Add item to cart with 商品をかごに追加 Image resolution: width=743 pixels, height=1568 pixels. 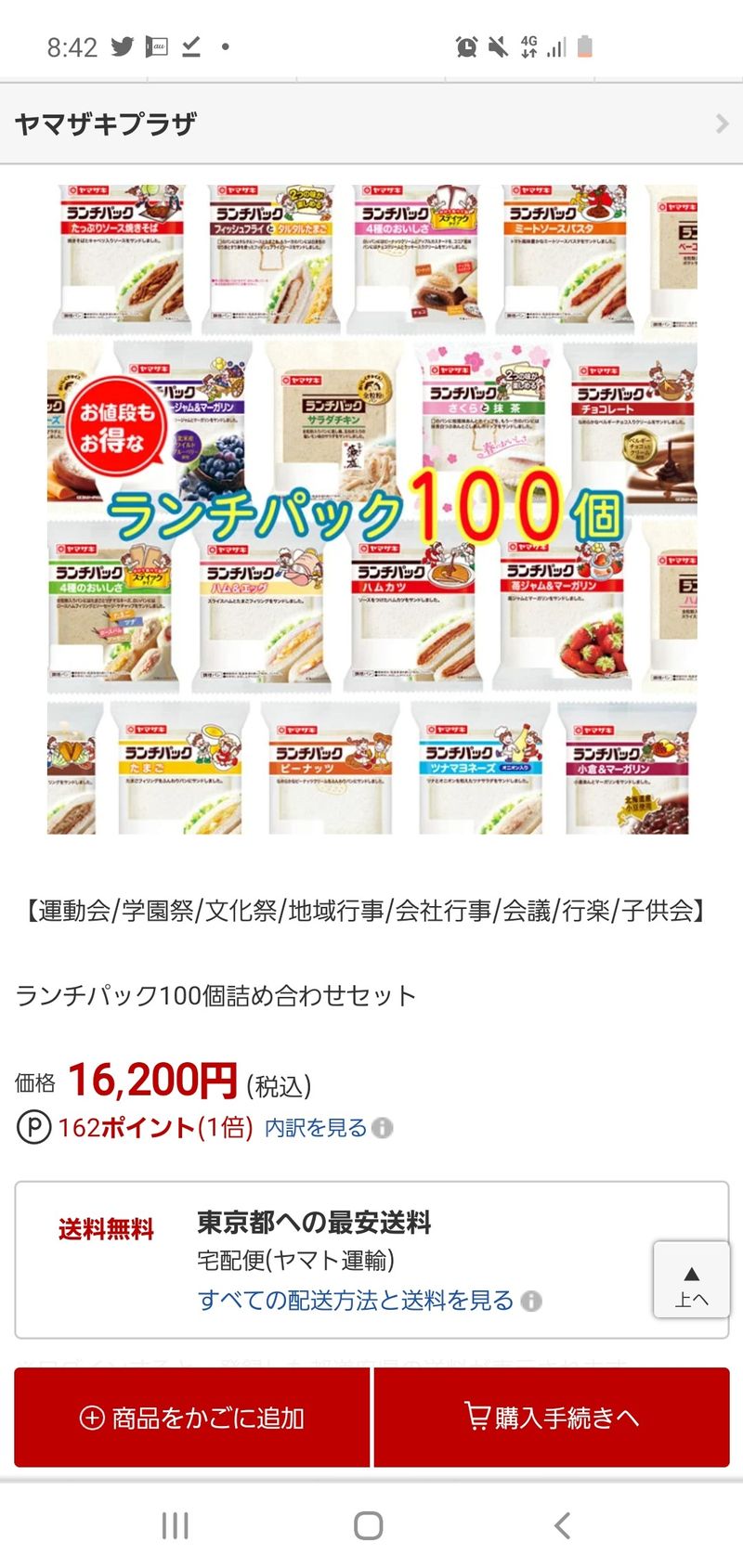[192, 1418]
